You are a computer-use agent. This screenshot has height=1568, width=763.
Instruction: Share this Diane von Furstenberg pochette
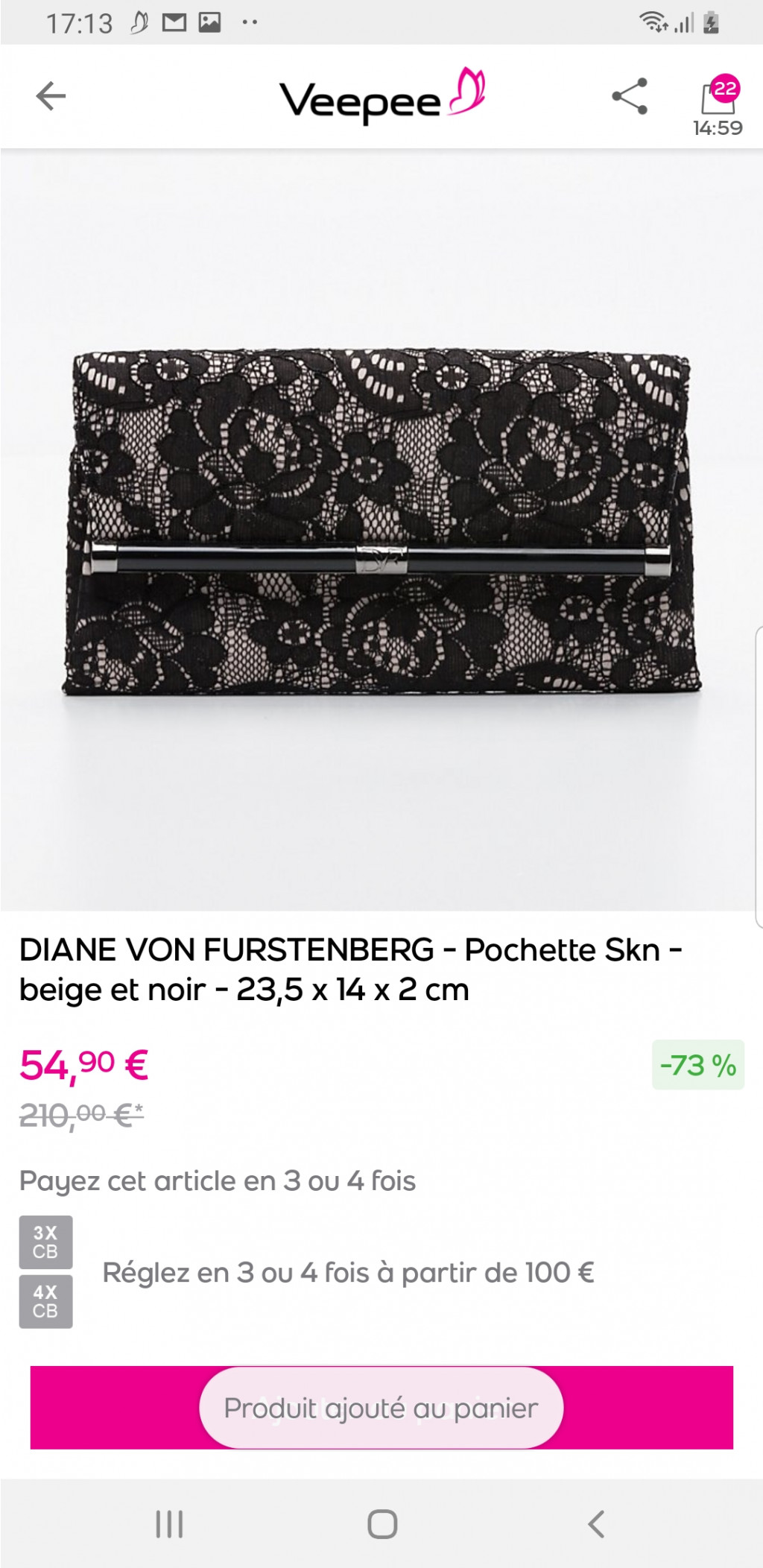[x=630, y=97]
